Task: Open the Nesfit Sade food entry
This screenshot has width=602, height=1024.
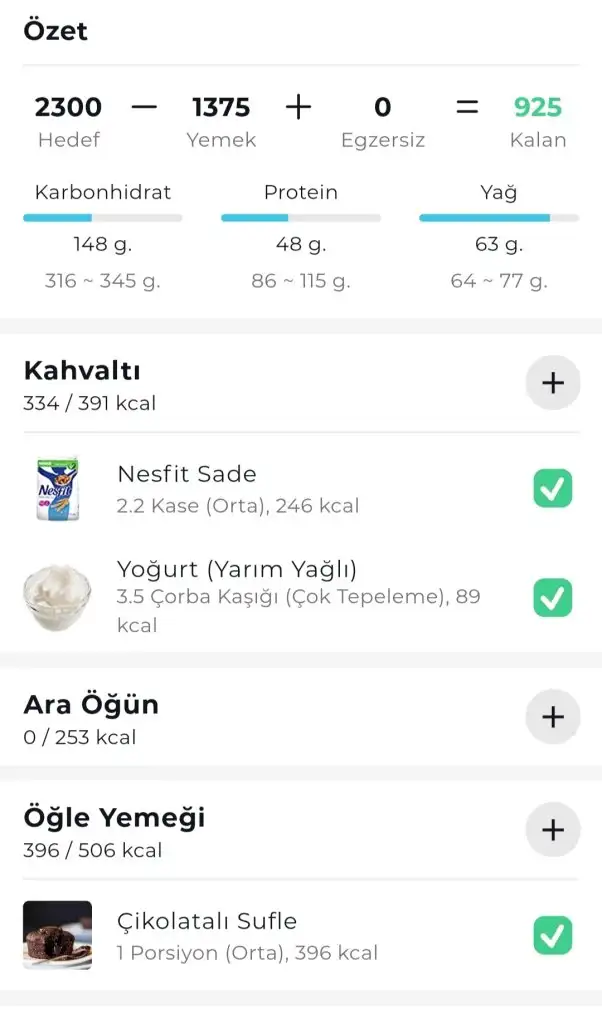Action: click(238, 489)
